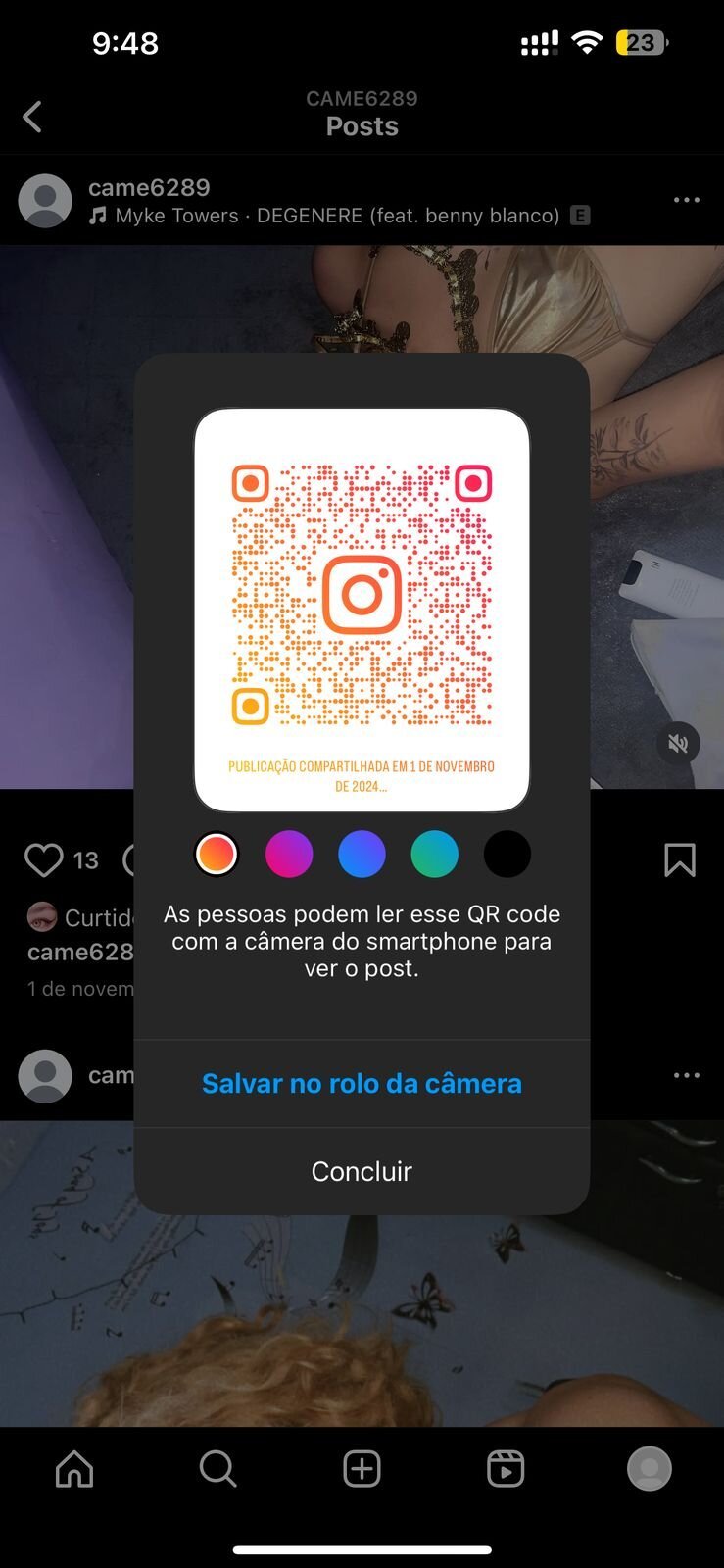The image size is (724, 1568).
Task: Select the orange gradient QR color
Action: (x=217, y=854)
